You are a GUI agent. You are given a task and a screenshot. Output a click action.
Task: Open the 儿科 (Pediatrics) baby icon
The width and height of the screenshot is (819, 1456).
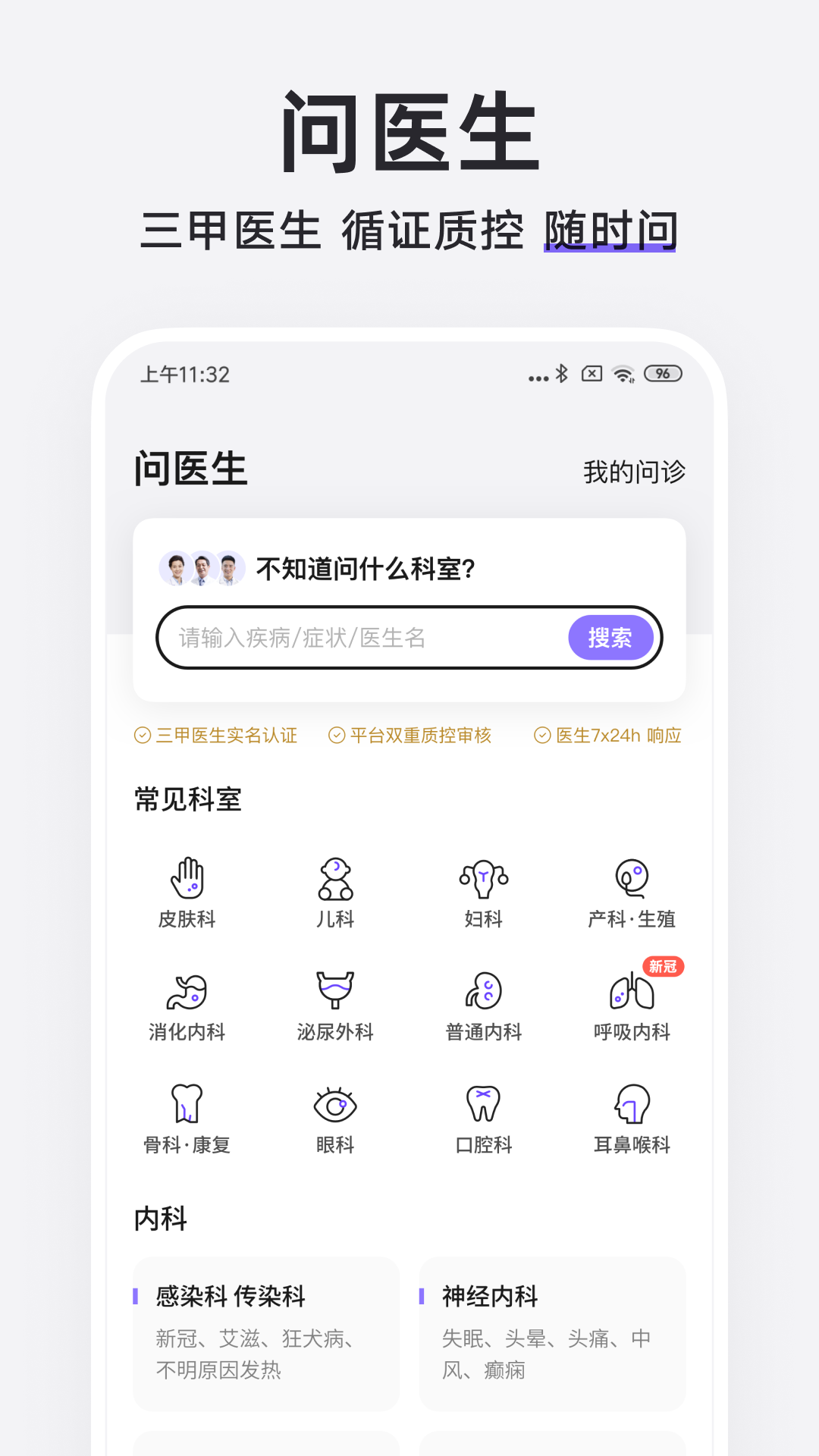pyautogui.click(x=336, y=880)
